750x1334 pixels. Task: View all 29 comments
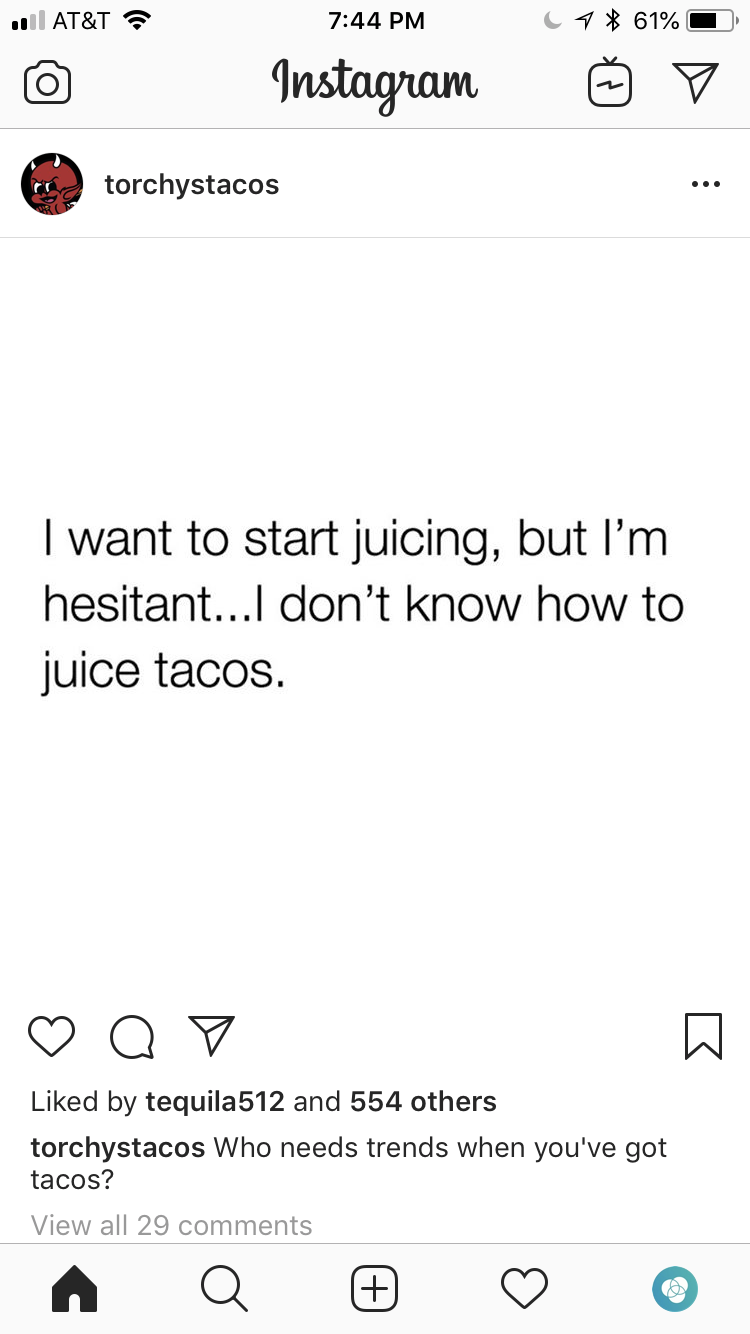tap(172, 1225)
